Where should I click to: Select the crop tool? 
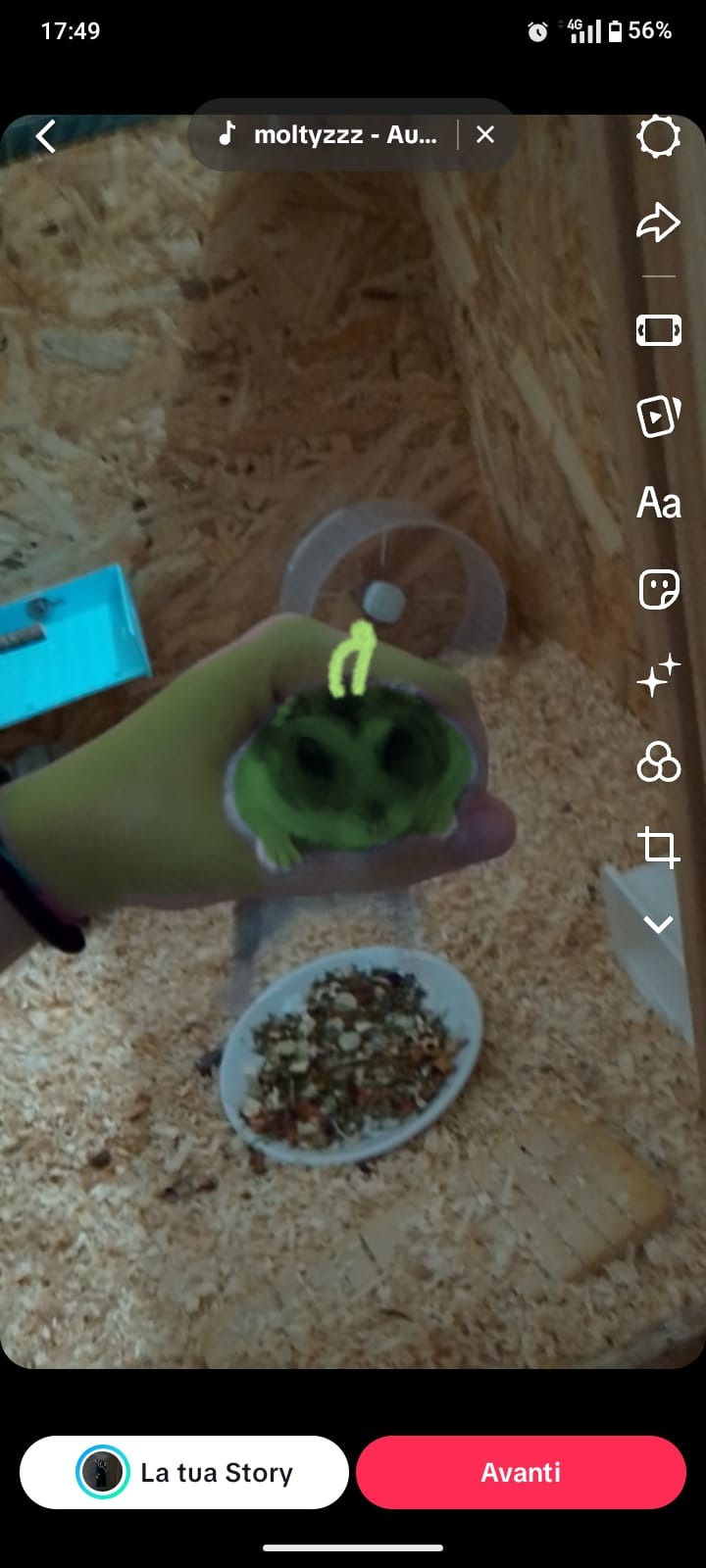pyautogui.click(x=658, y=848)
